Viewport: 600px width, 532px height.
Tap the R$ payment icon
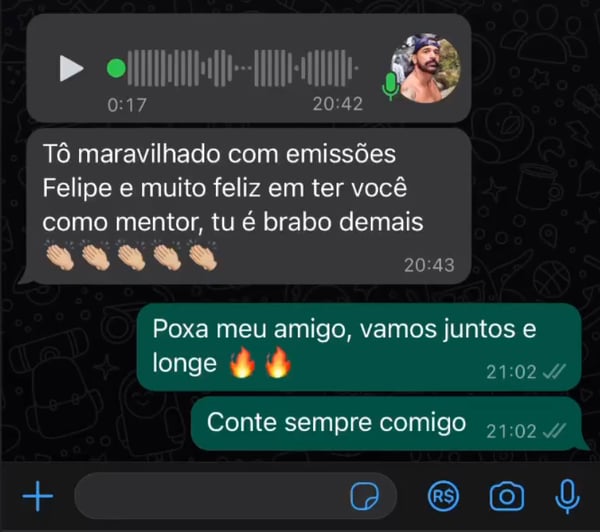coord(443,496)
